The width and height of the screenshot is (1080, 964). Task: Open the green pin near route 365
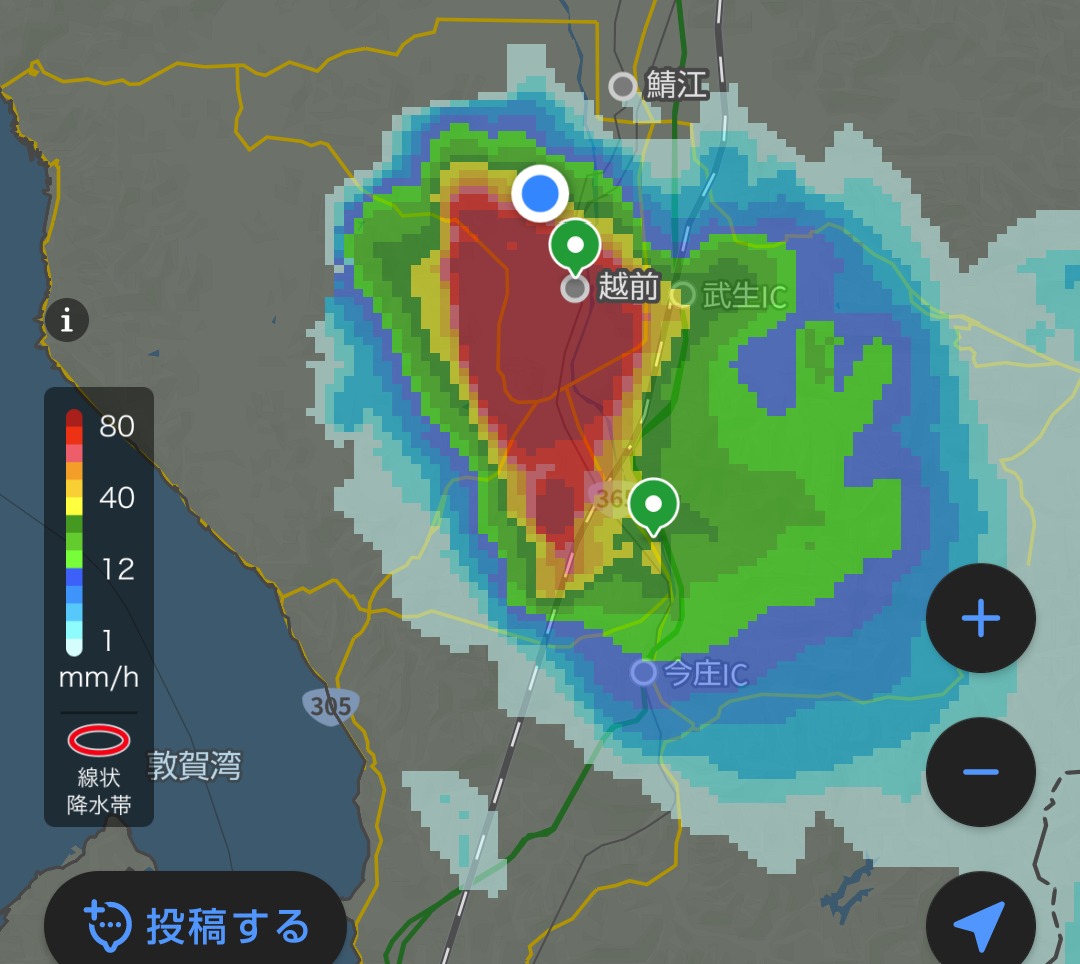tap(654, 504)
